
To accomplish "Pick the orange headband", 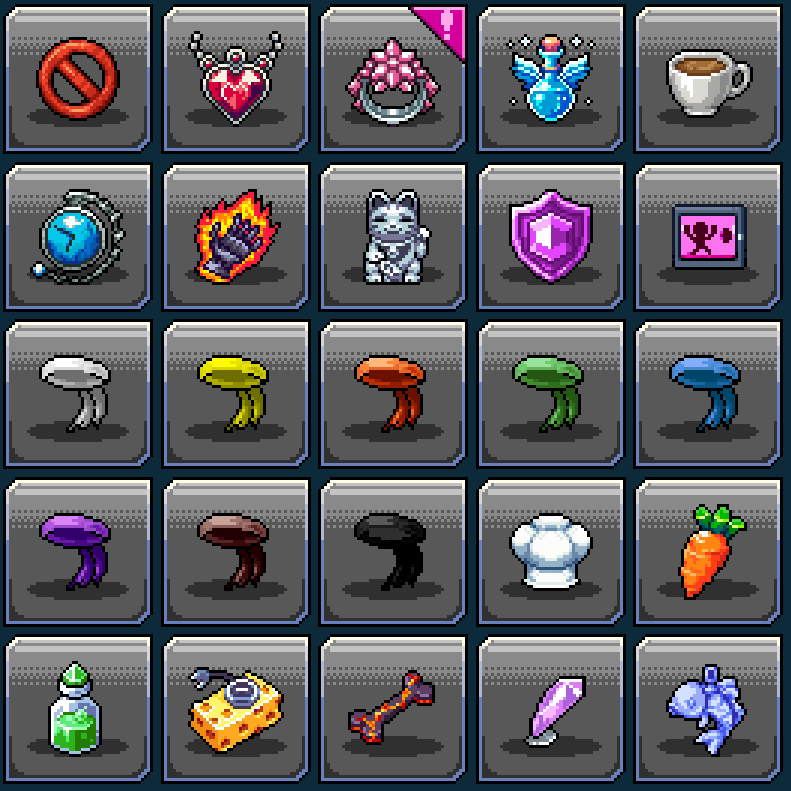I will 392,393.
